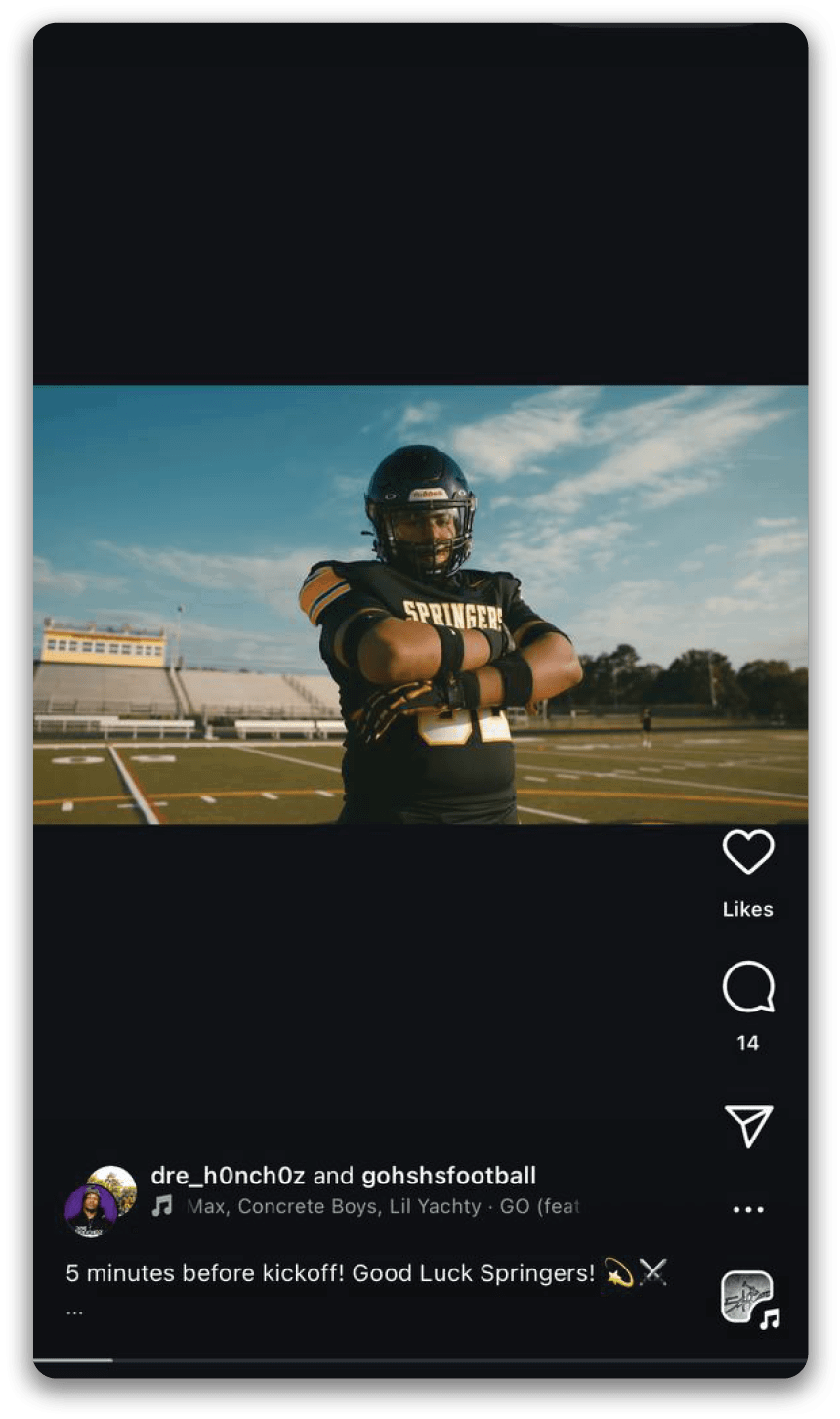Open the overlapping profile avatars
This screenshot has width=840, height=1419.
[x=101, y=1201]
